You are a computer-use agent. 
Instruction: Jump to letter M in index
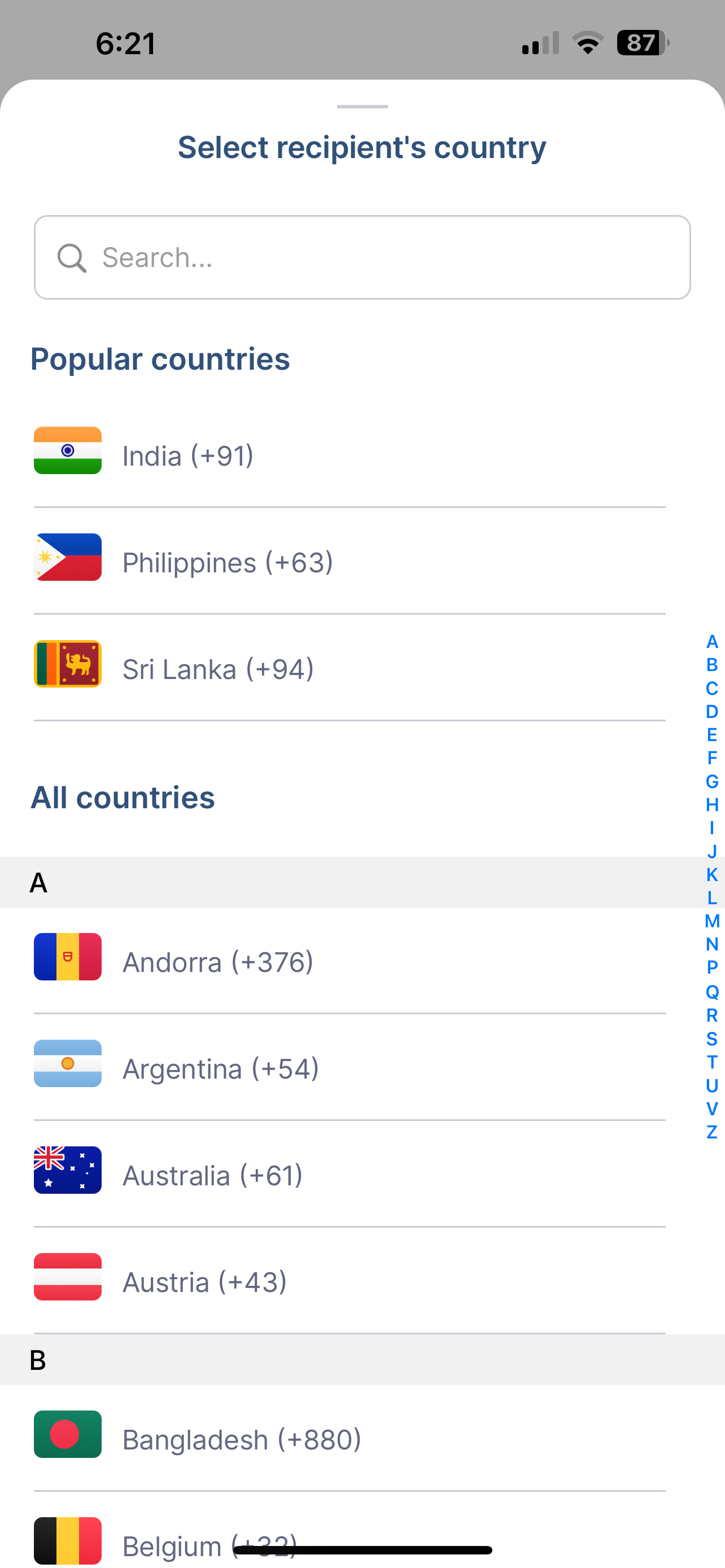[711, 921]
